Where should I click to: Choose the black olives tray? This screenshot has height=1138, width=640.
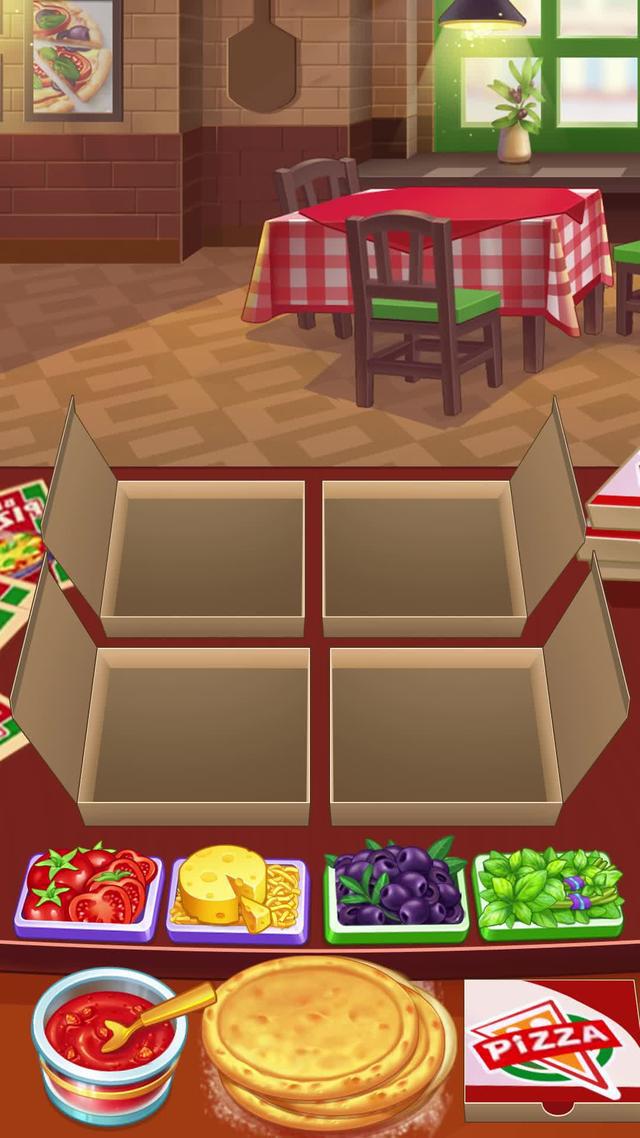396,892
